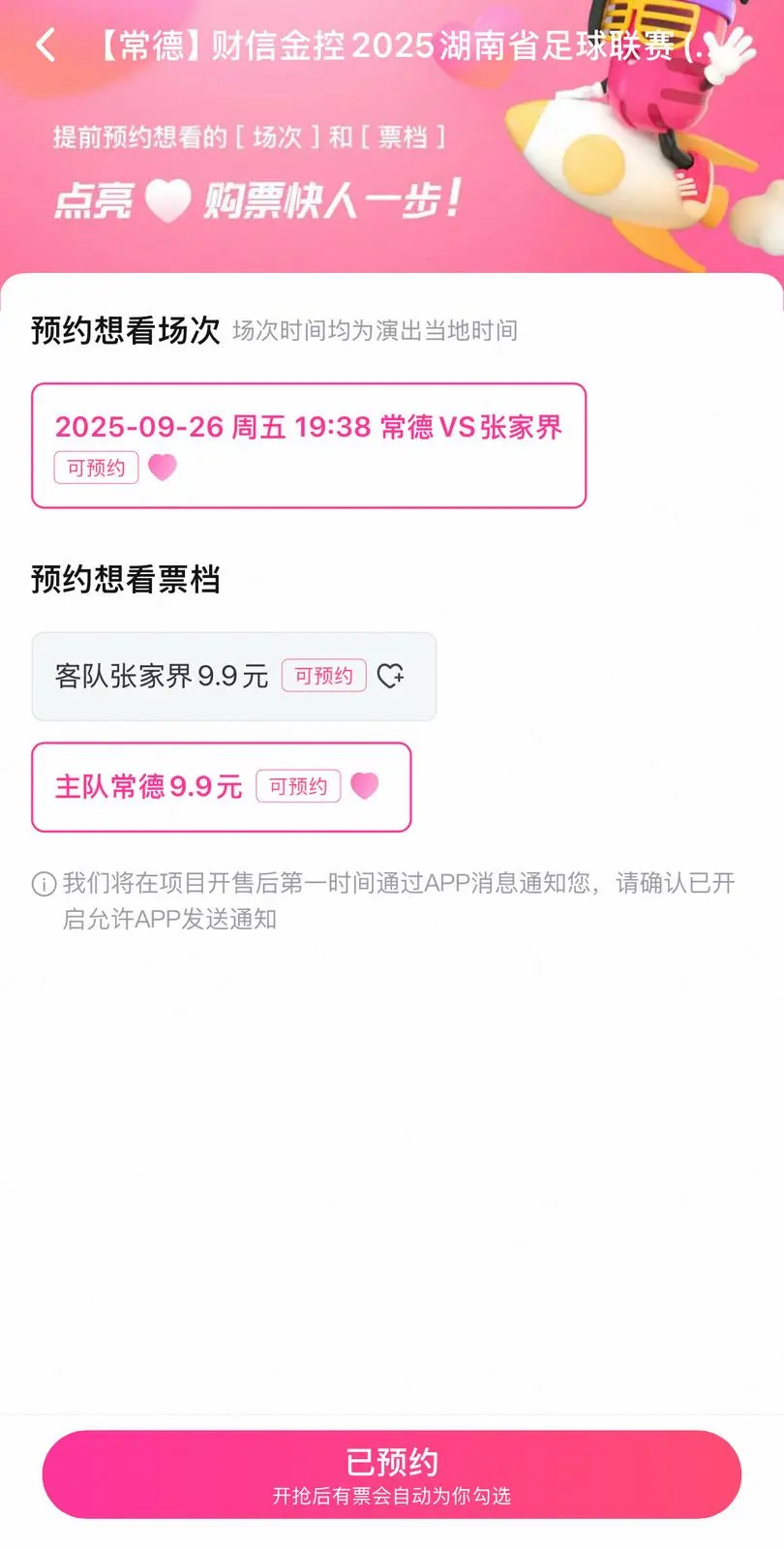Go back using the top-left arrow
Screen dimensions: 784x1549
45,46
